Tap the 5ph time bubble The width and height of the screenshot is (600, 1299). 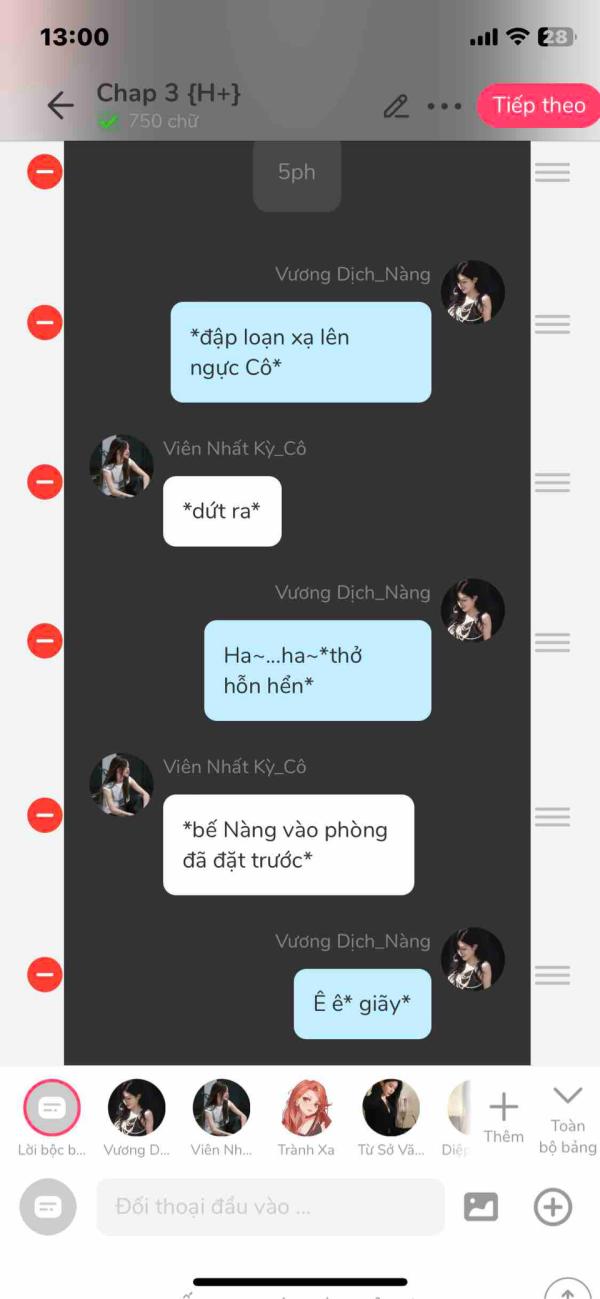pos(297,173)
